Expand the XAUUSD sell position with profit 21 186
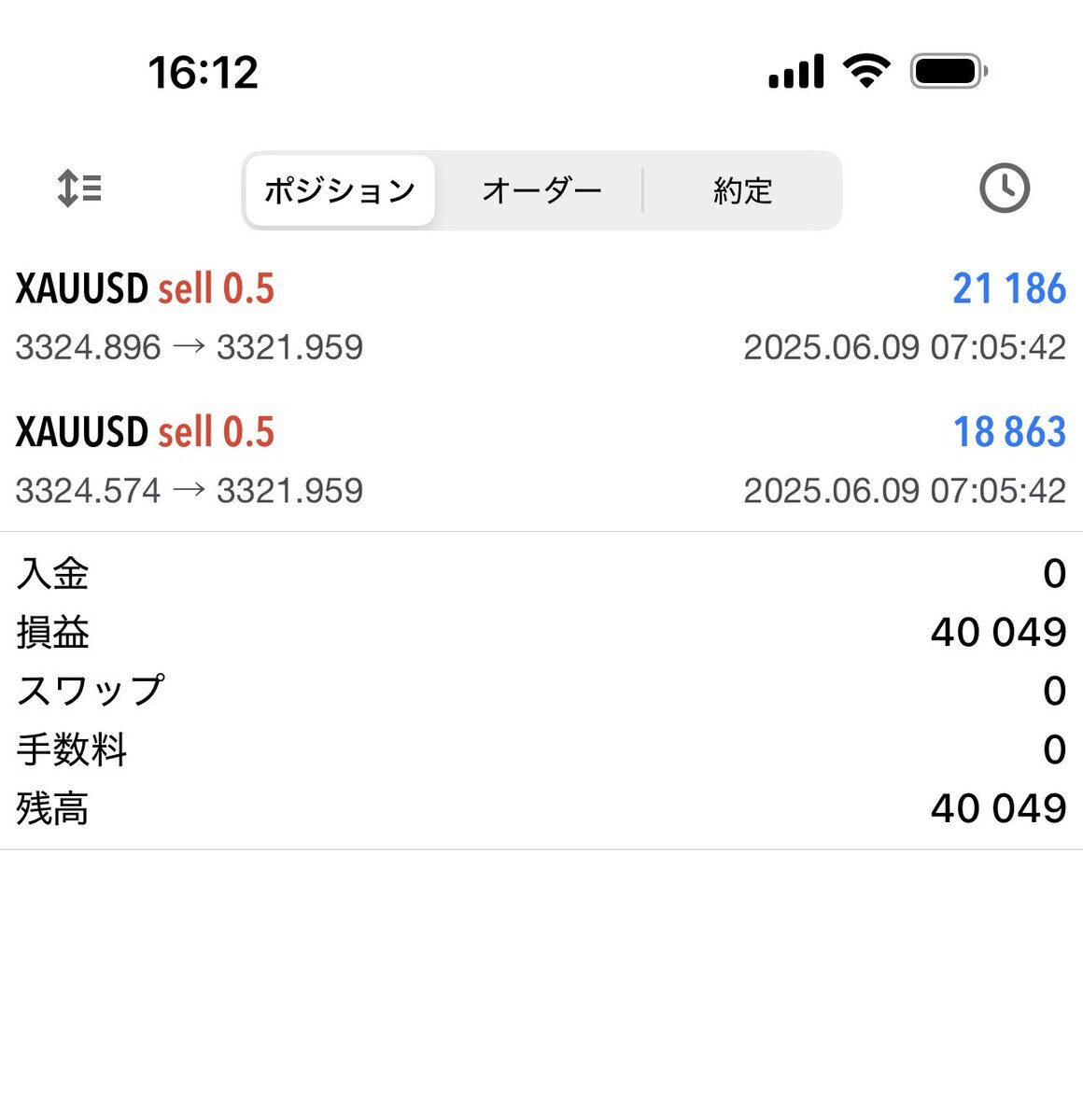The height and width of the screenshot is (1120, 1083). coord(540,317)
